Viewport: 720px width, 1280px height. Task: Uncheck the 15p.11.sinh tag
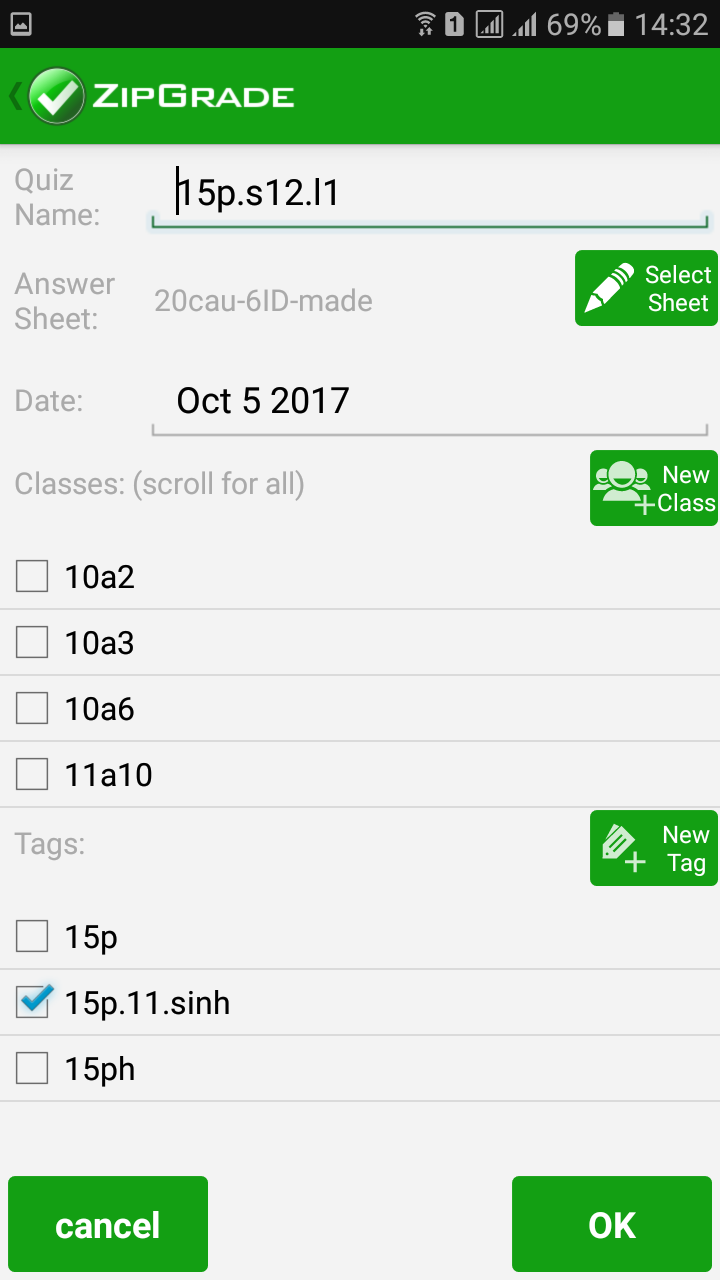pos(31,1002)
